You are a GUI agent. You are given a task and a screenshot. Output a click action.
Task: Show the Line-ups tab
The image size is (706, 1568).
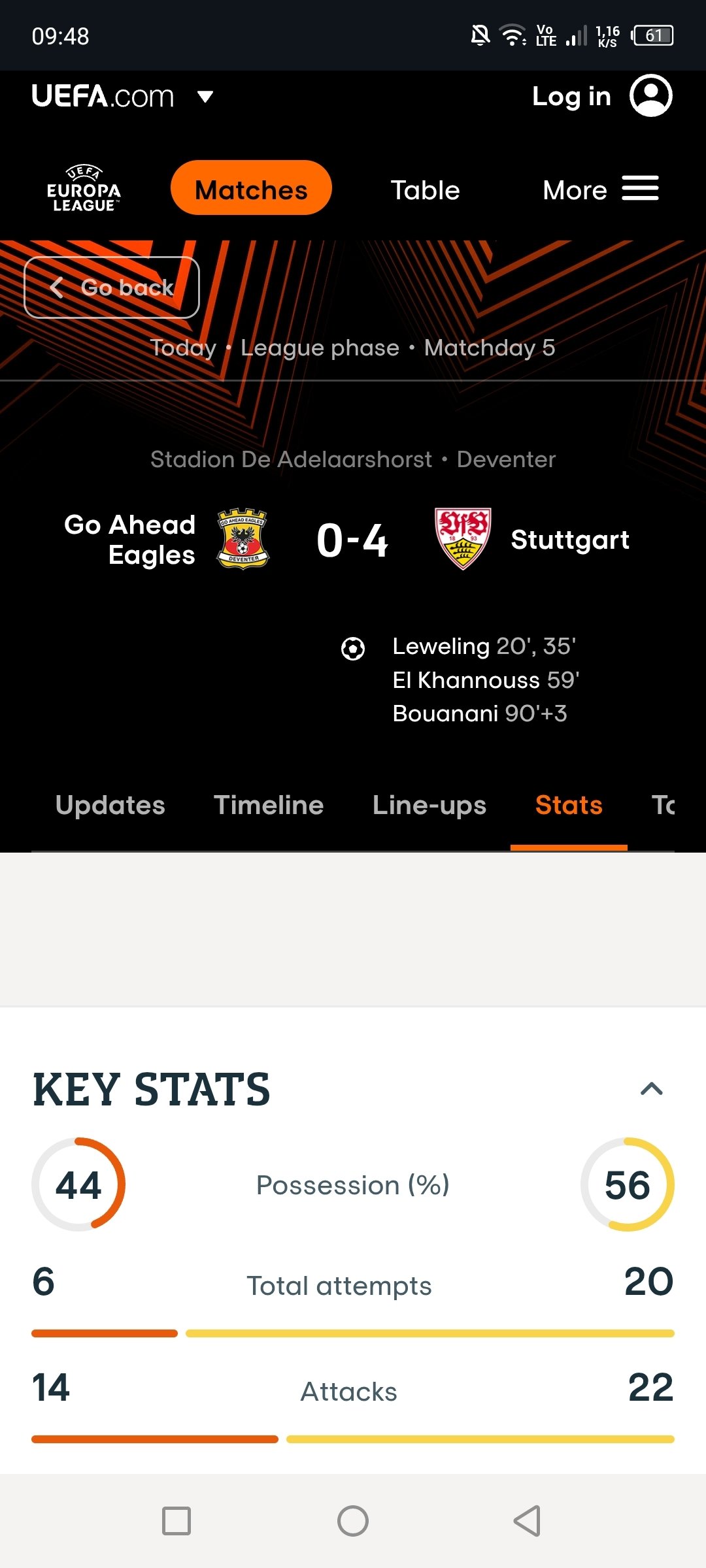[429, 805]
